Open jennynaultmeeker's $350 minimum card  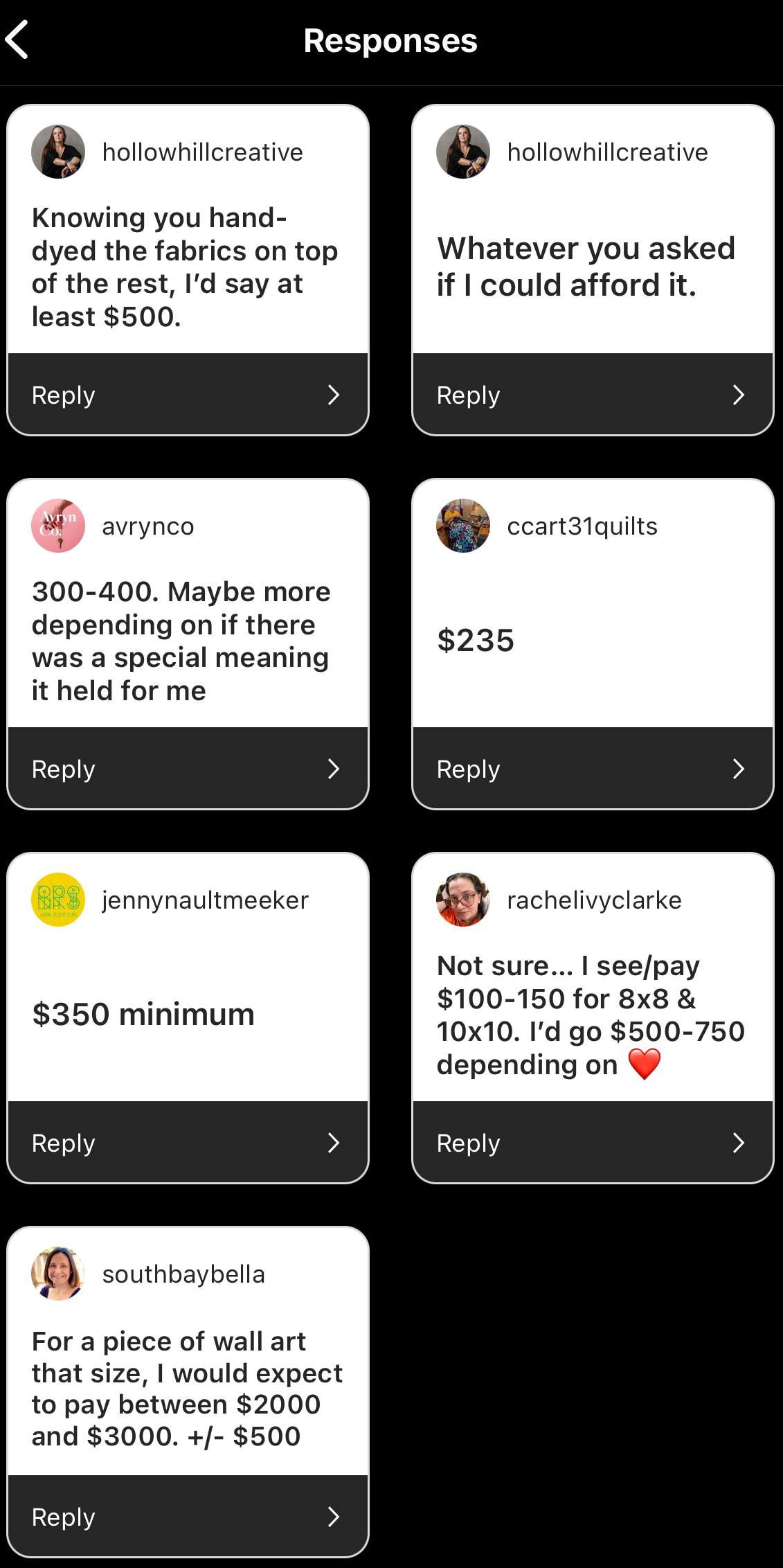[x=187, y=1015]
